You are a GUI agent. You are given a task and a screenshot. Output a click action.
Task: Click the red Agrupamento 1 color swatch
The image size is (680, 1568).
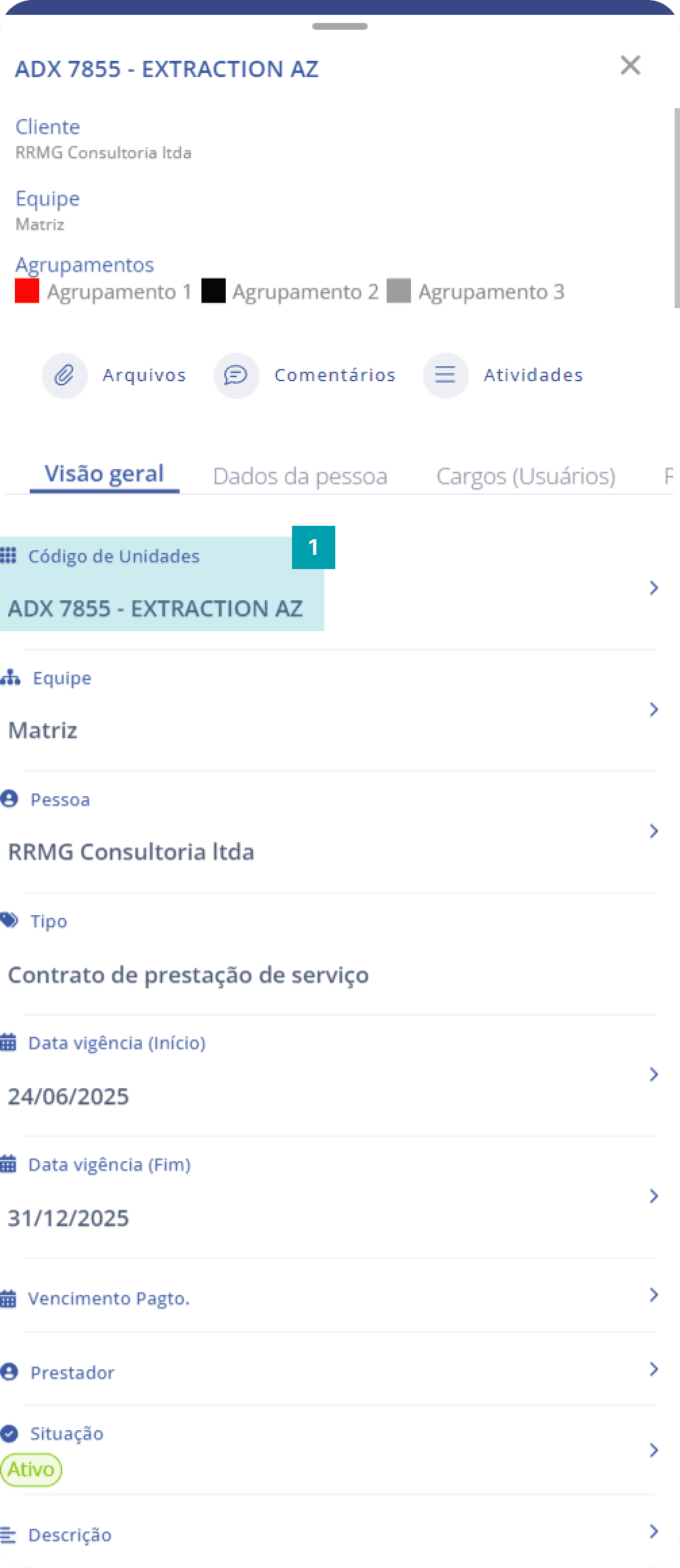28,291
